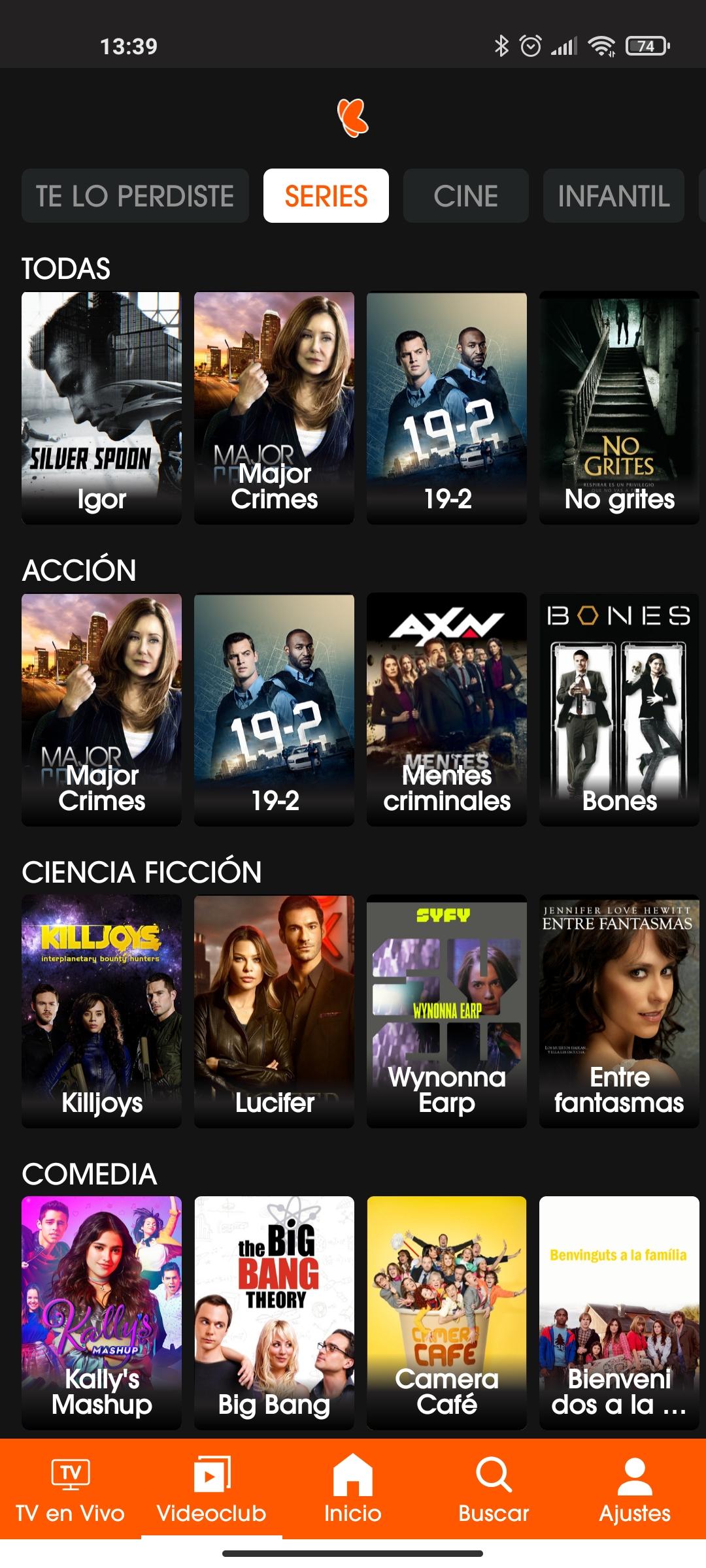Viewport: 706px width, 1568px height.
Task: Open the Big Bang series tile
Action: (274, 1313)
